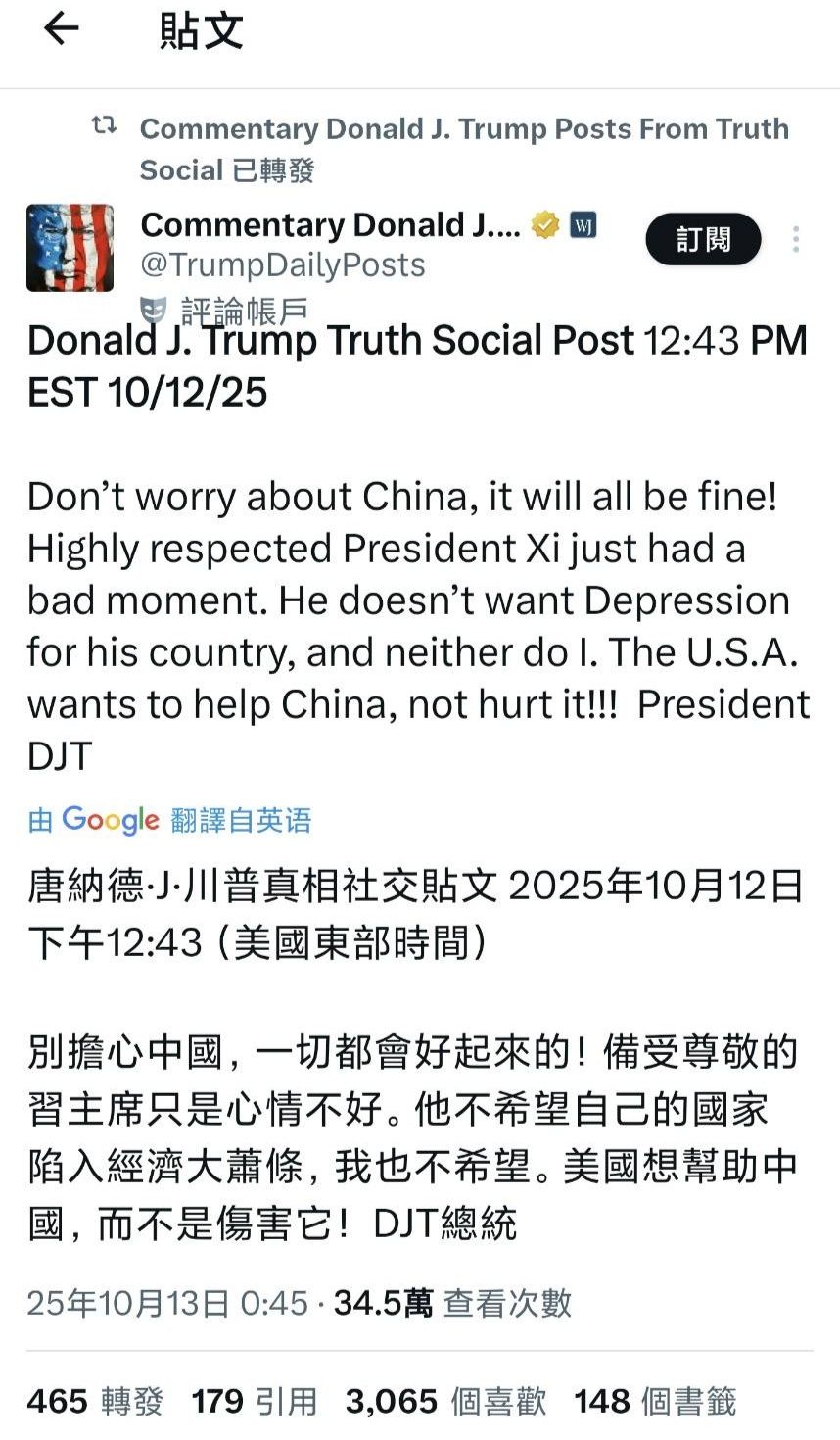
Task: Go back using the top arrow
Action: (x=61, y=29)
